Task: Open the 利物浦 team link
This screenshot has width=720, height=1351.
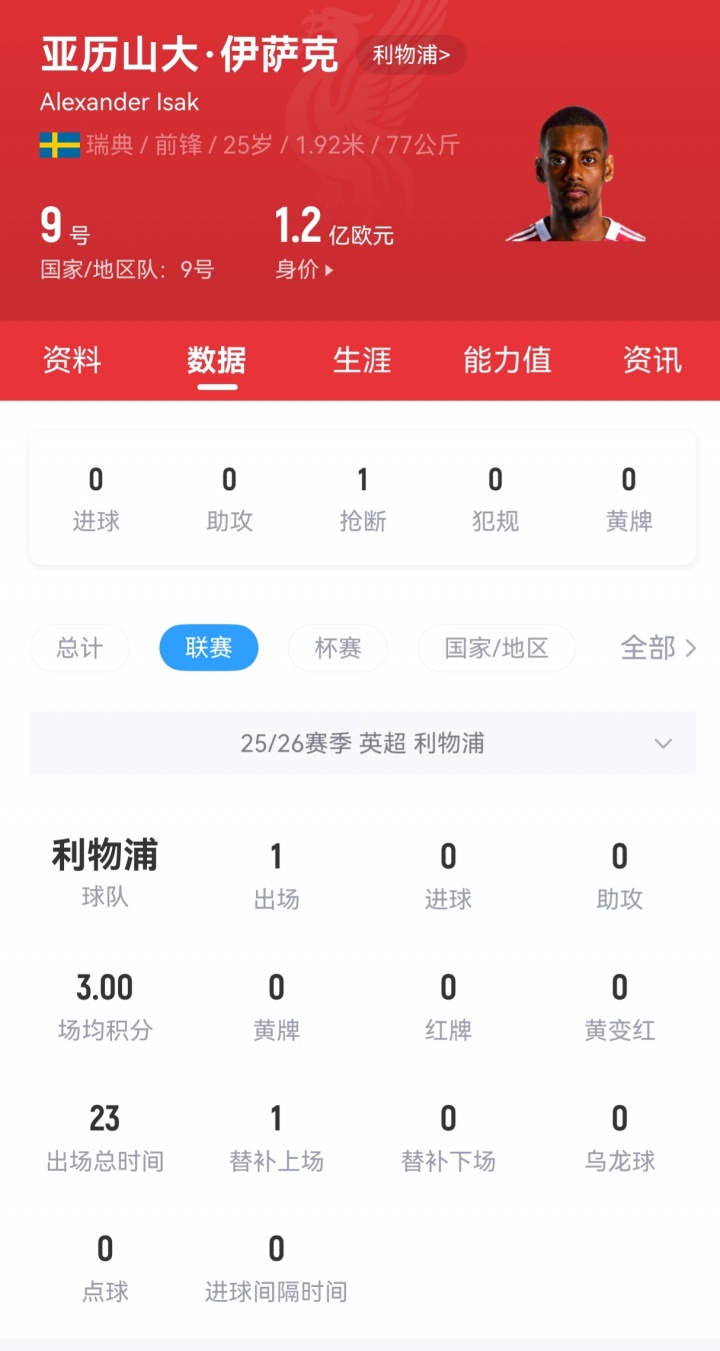Action: (411, 55)
